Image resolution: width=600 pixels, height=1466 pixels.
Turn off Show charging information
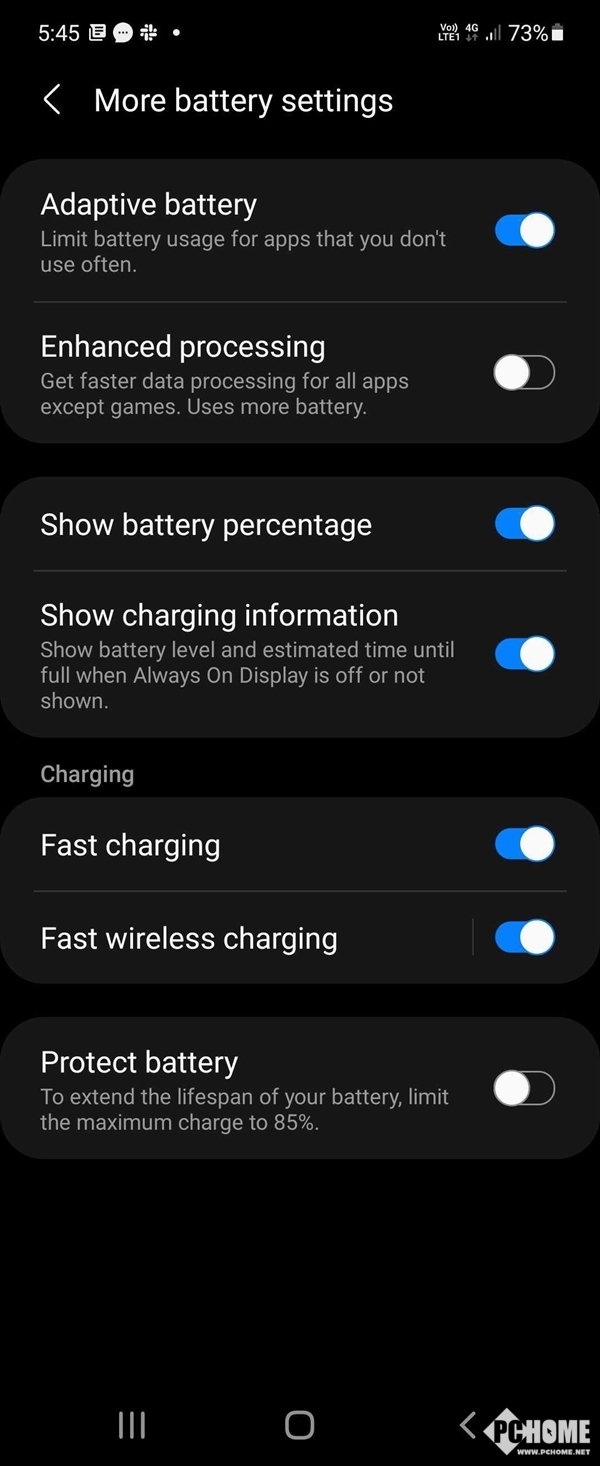[x=524, y=654]
